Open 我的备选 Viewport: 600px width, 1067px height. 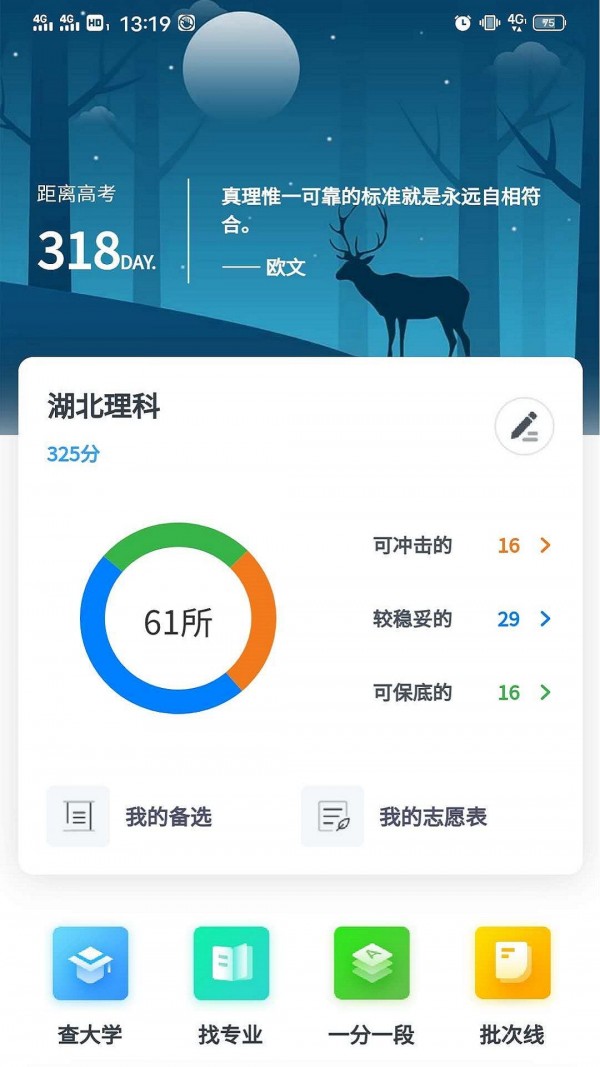tap(130, 816)
